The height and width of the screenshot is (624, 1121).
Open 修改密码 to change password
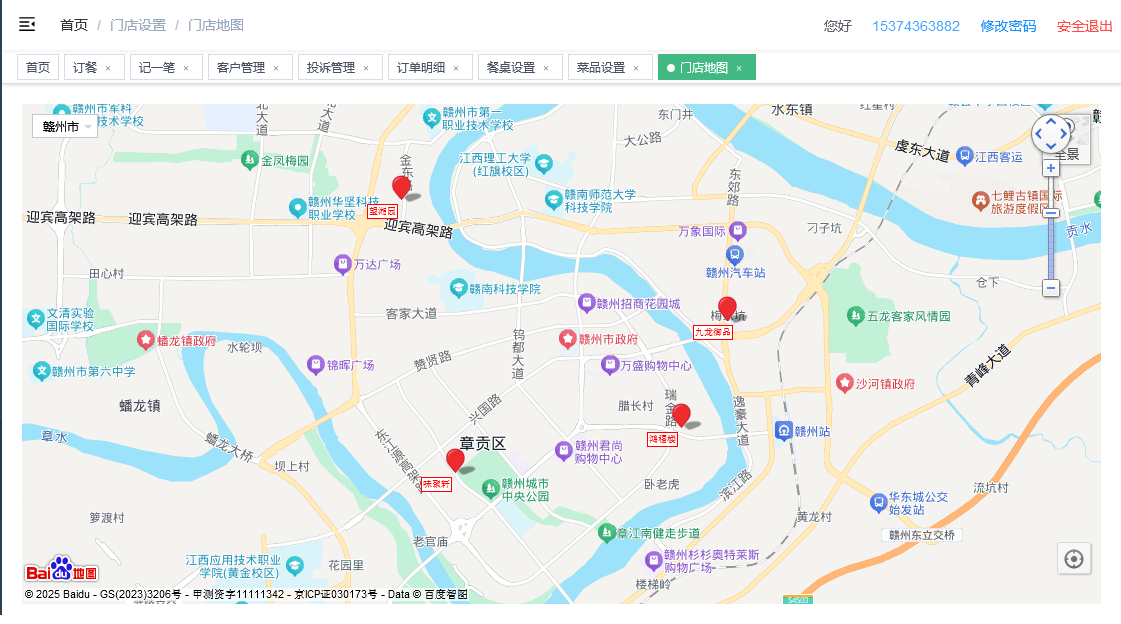(x=1008, y=26)
